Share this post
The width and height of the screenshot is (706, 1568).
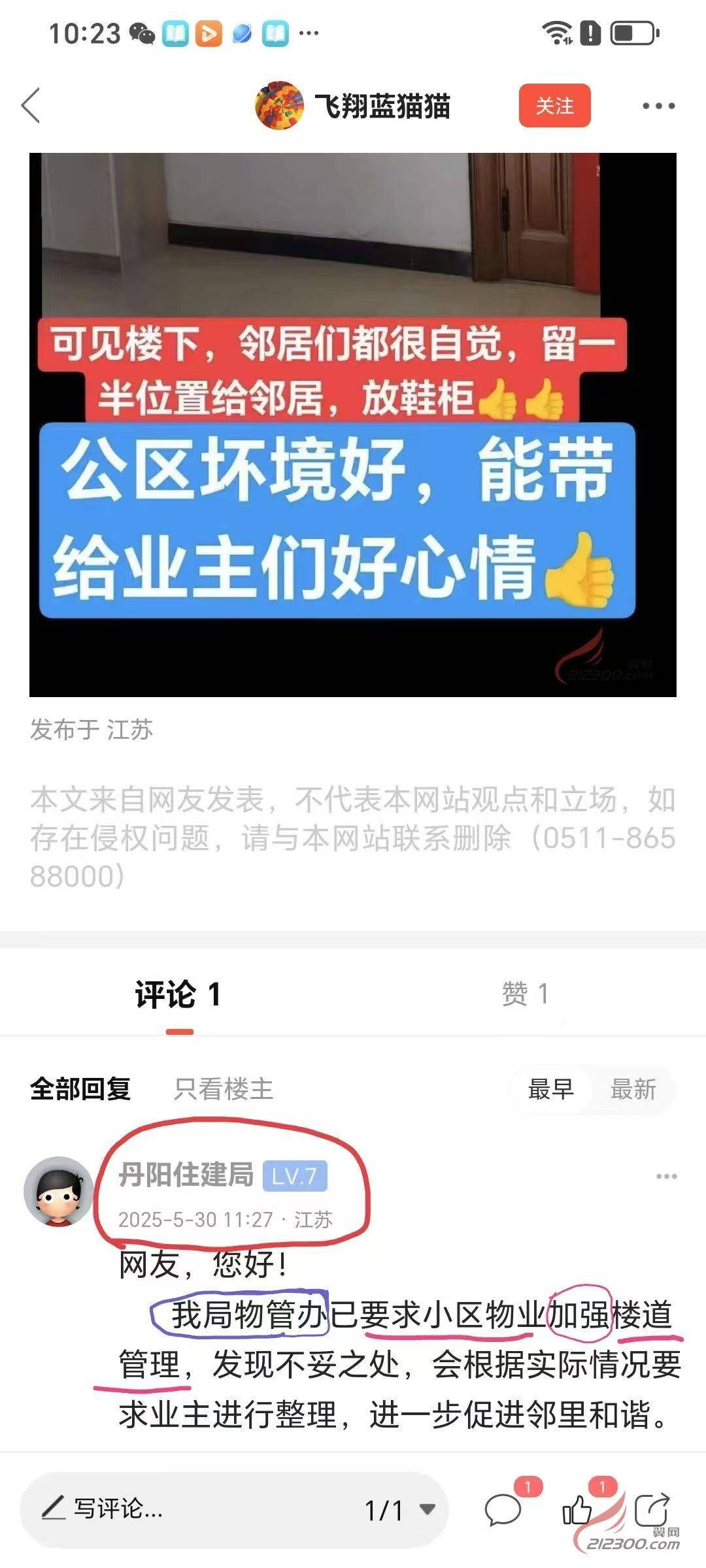pyautogui.click(x=651, y=1510)
